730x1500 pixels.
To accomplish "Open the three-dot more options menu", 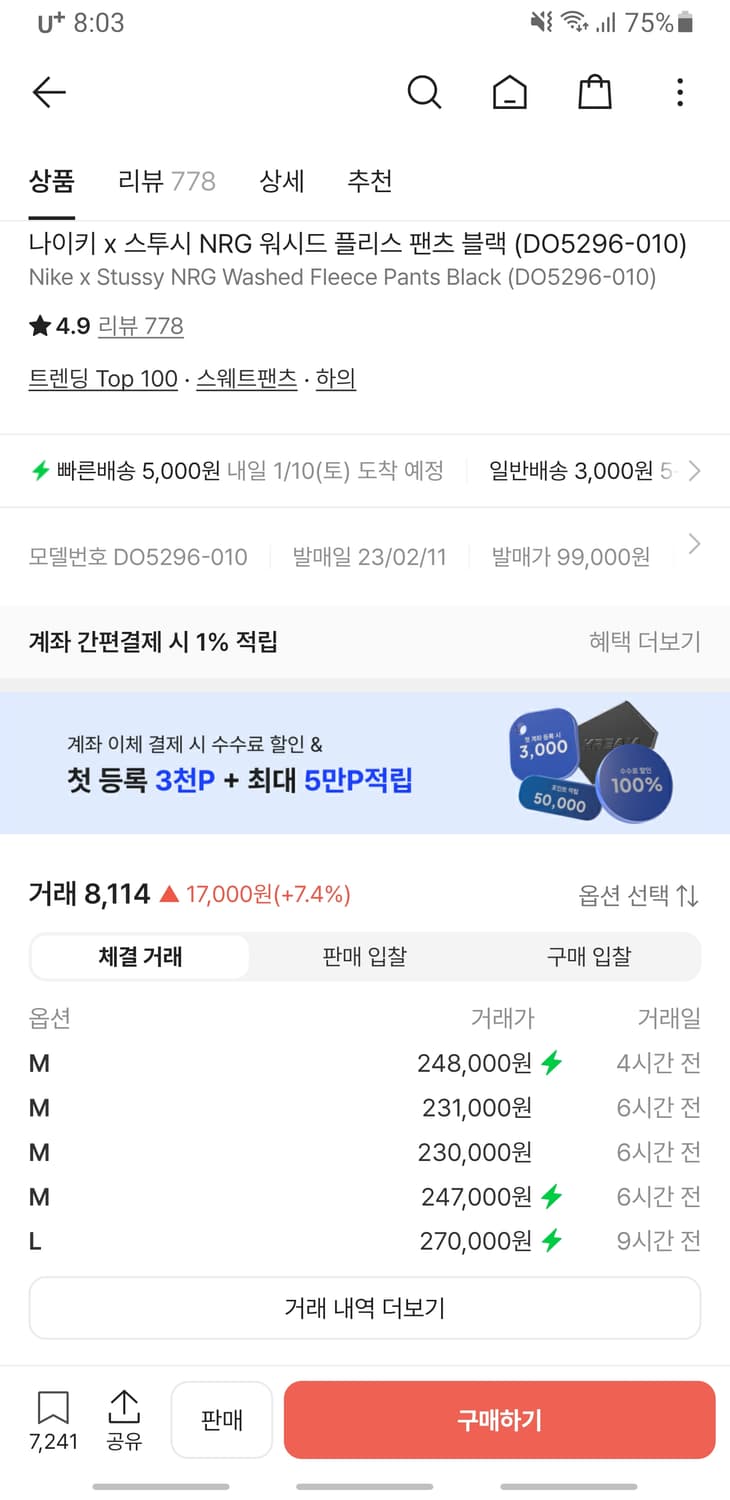I will pyautogui.click(x=679, y=92).
